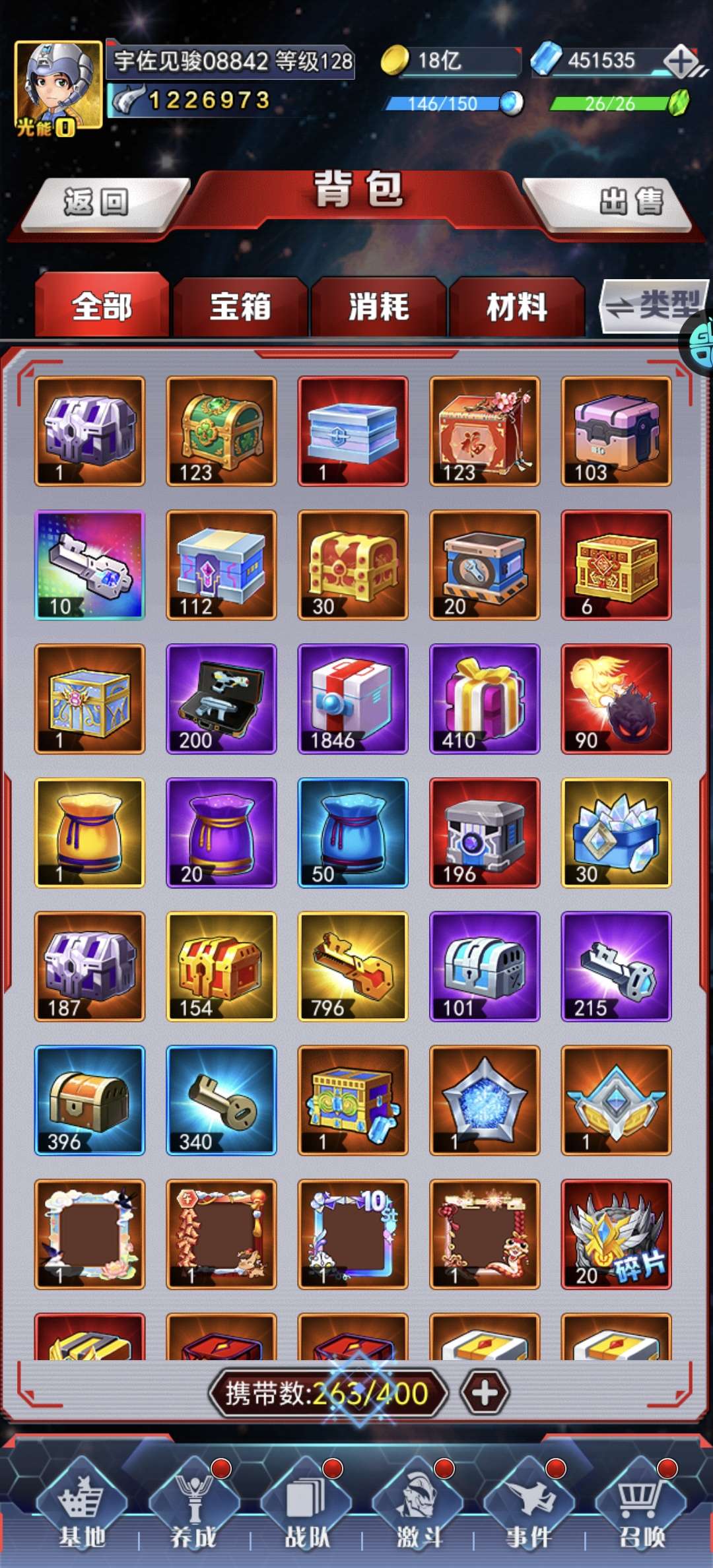Select the golden key item with 796
This screenshot has width=713, height=1568.
353,967
